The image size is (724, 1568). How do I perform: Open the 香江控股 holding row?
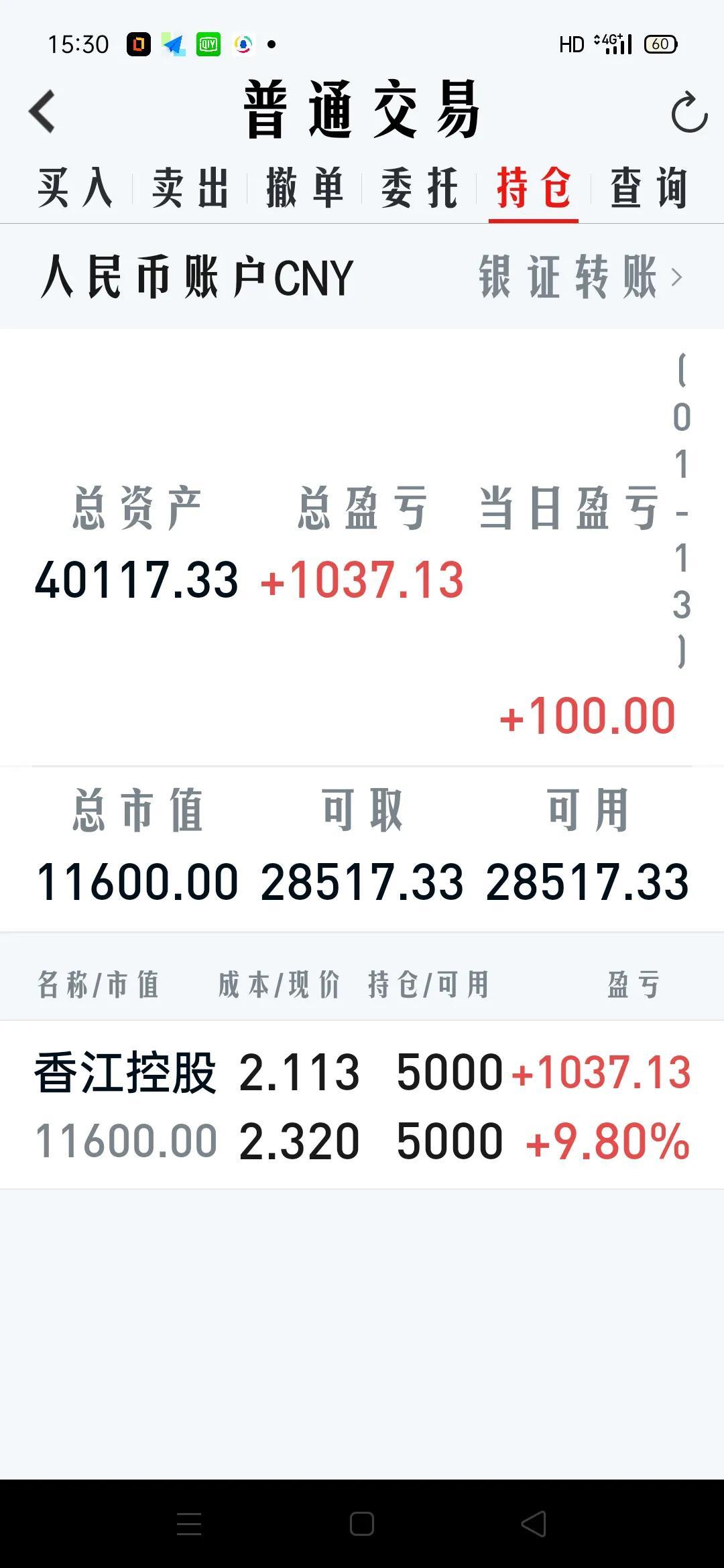click(x=362, y=1106)
